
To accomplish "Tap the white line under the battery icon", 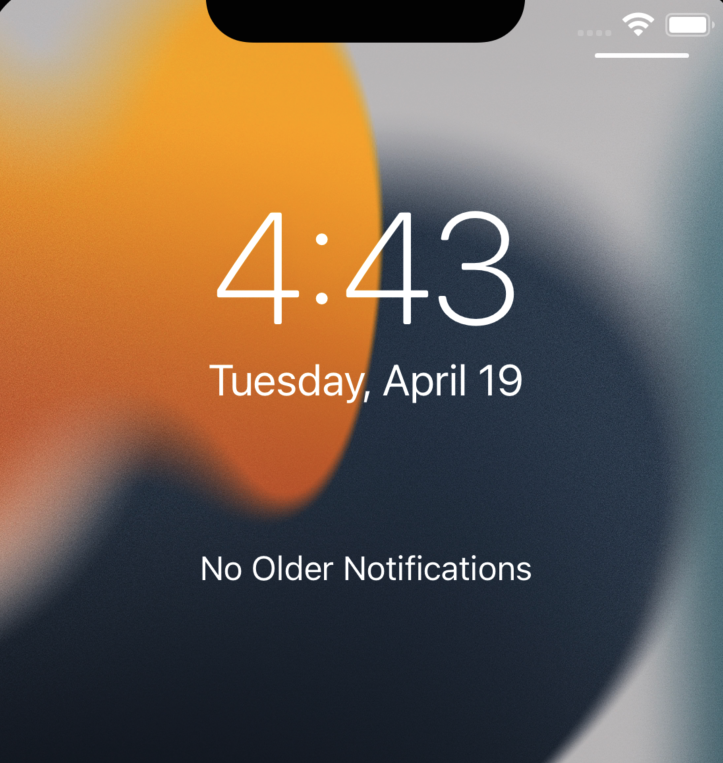I will click(x=642, y=55).
